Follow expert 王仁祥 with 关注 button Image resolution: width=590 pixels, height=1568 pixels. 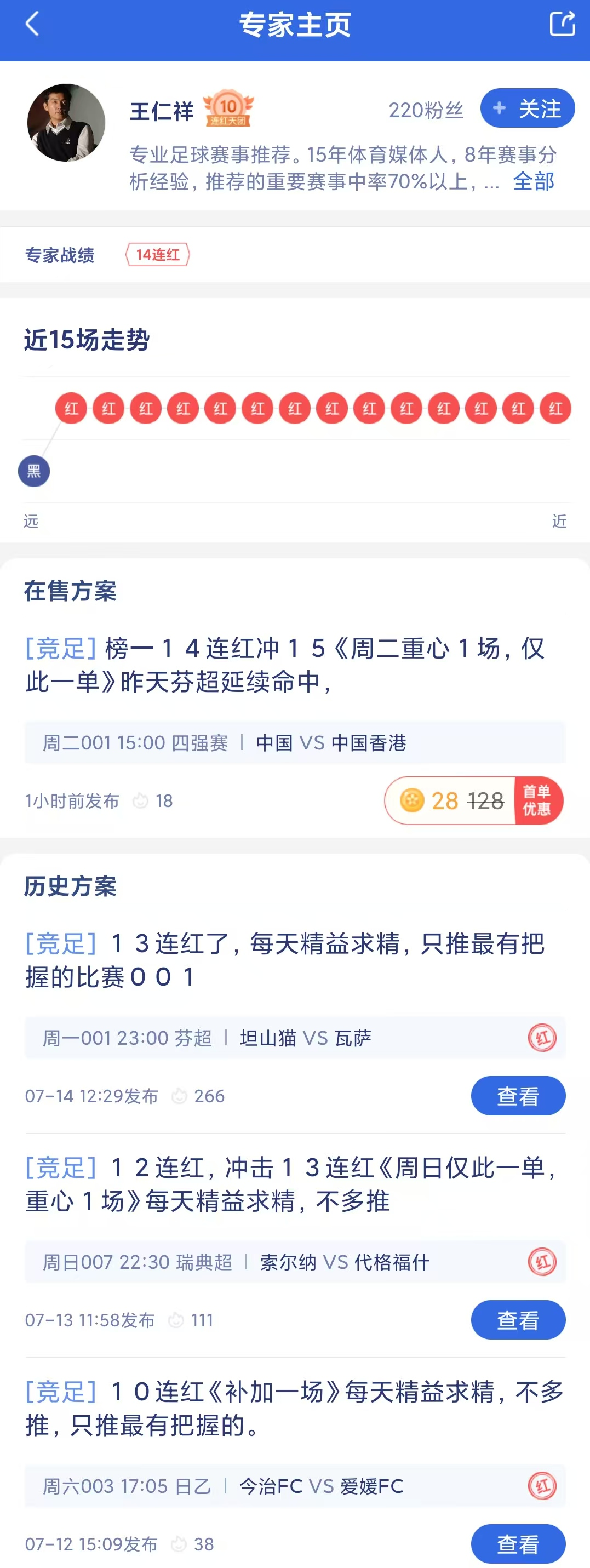click(526, 109)
